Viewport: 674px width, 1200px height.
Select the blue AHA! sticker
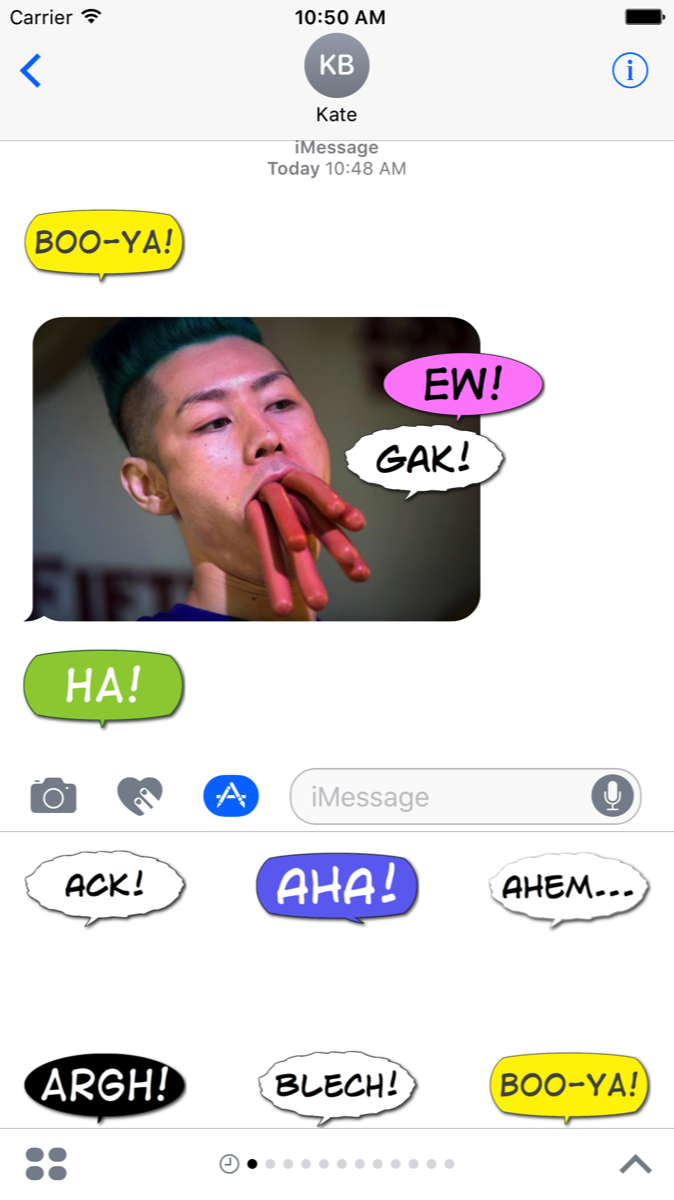337,886
